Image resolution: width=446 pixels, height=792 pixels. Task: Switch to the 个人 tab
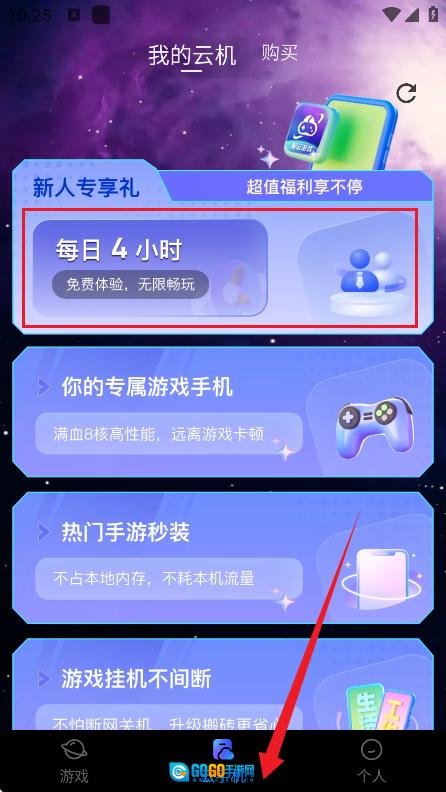371,761
